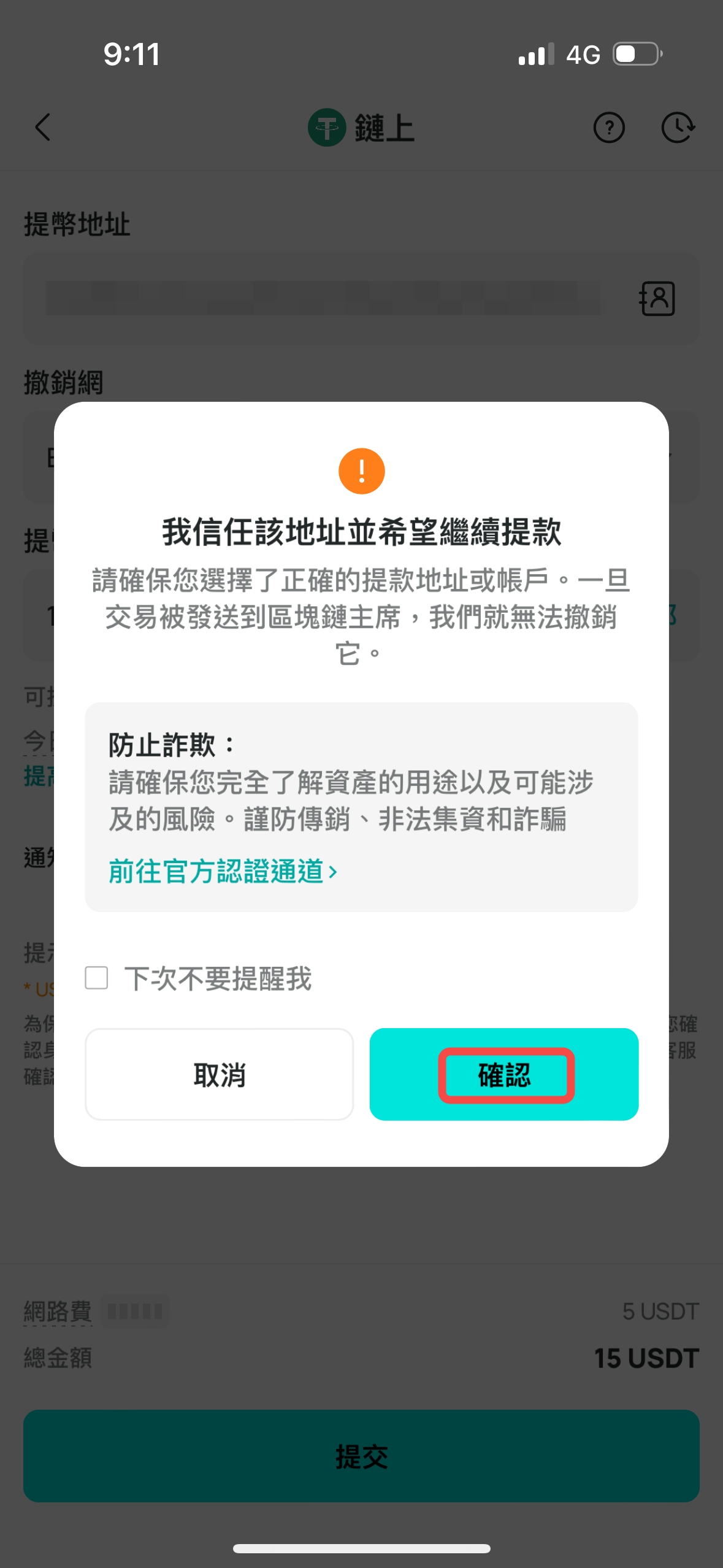Confirm the withdrawal with 確認
Image resolution: width=723 pixels, height=1568 pixels.
pos(504,1074)
